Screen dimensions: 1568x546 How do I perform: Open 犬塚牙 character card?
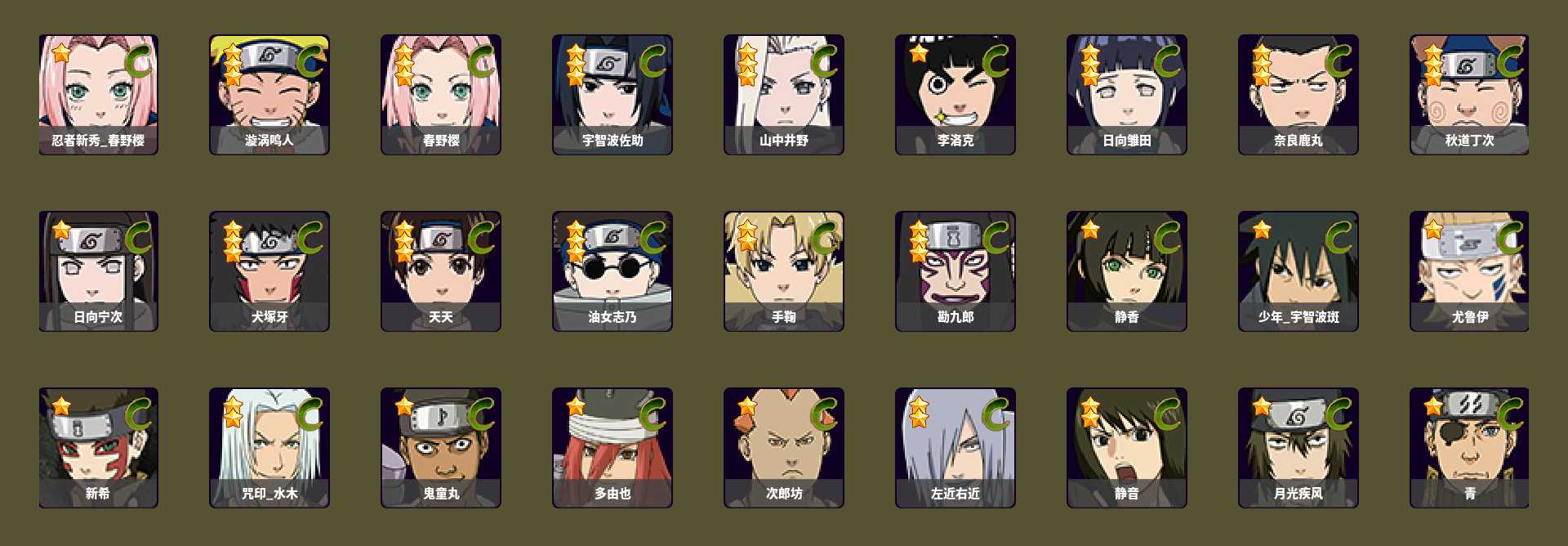[x=269, y=271]
